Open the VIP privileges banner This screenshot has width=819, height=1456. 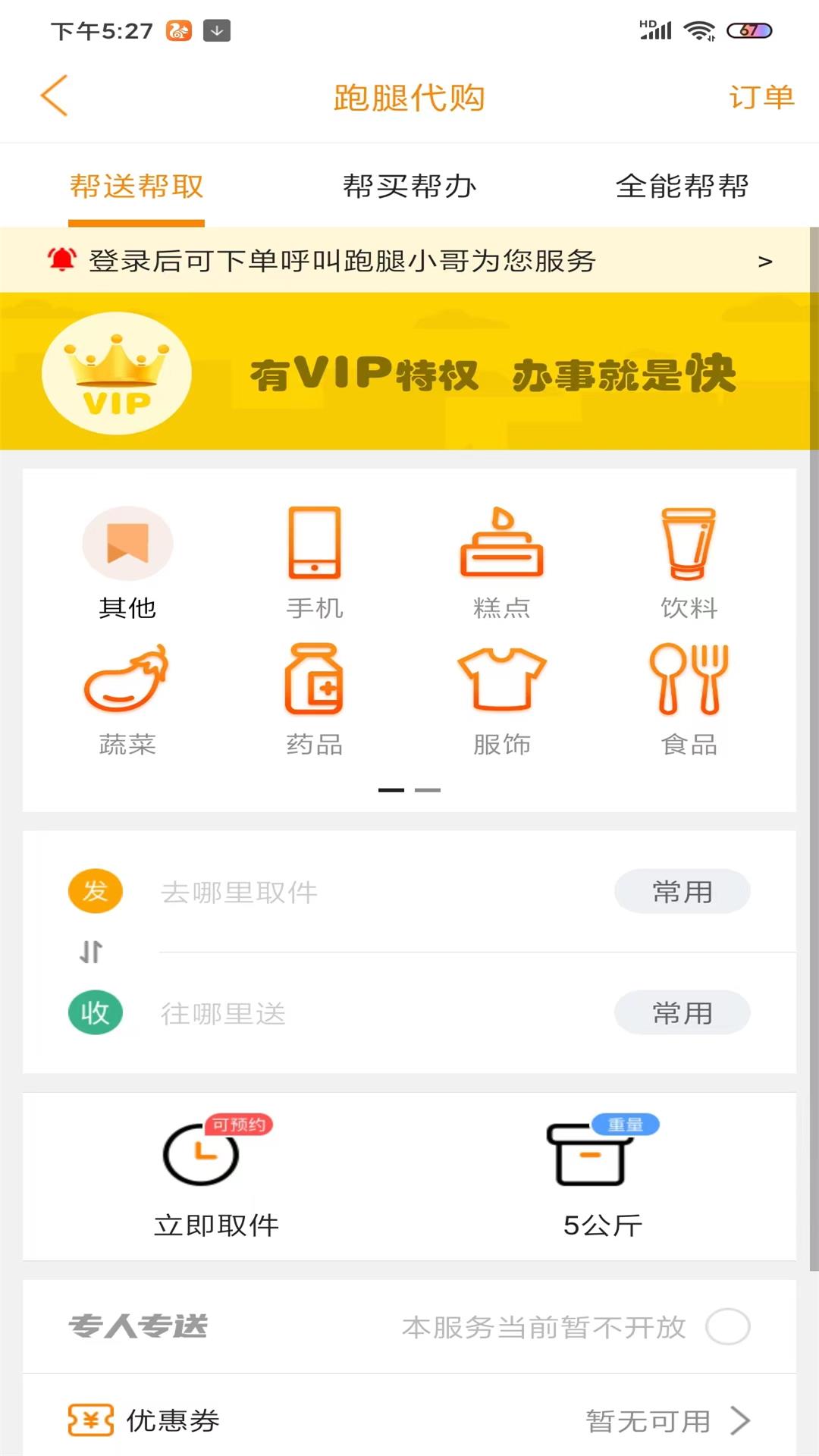(409, 372)
